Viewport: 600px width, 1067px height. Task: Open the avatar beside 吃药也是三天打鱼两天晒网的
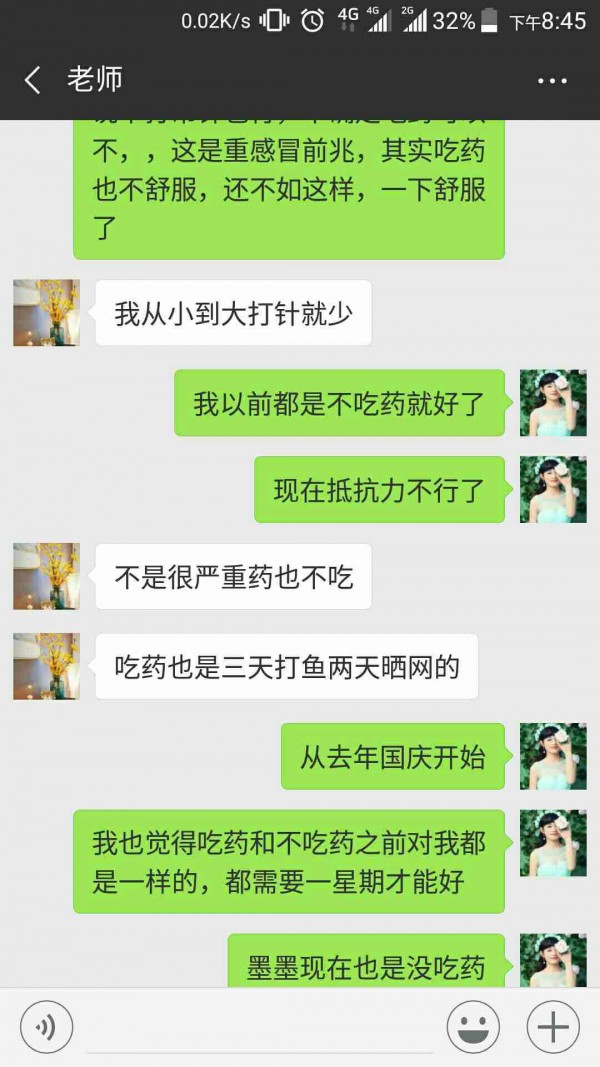tap(46, 666)
